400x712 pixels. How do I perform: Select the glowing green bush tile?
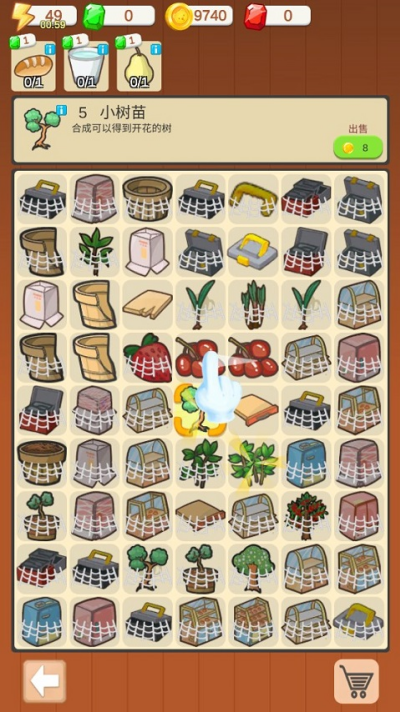coord(254,463)
